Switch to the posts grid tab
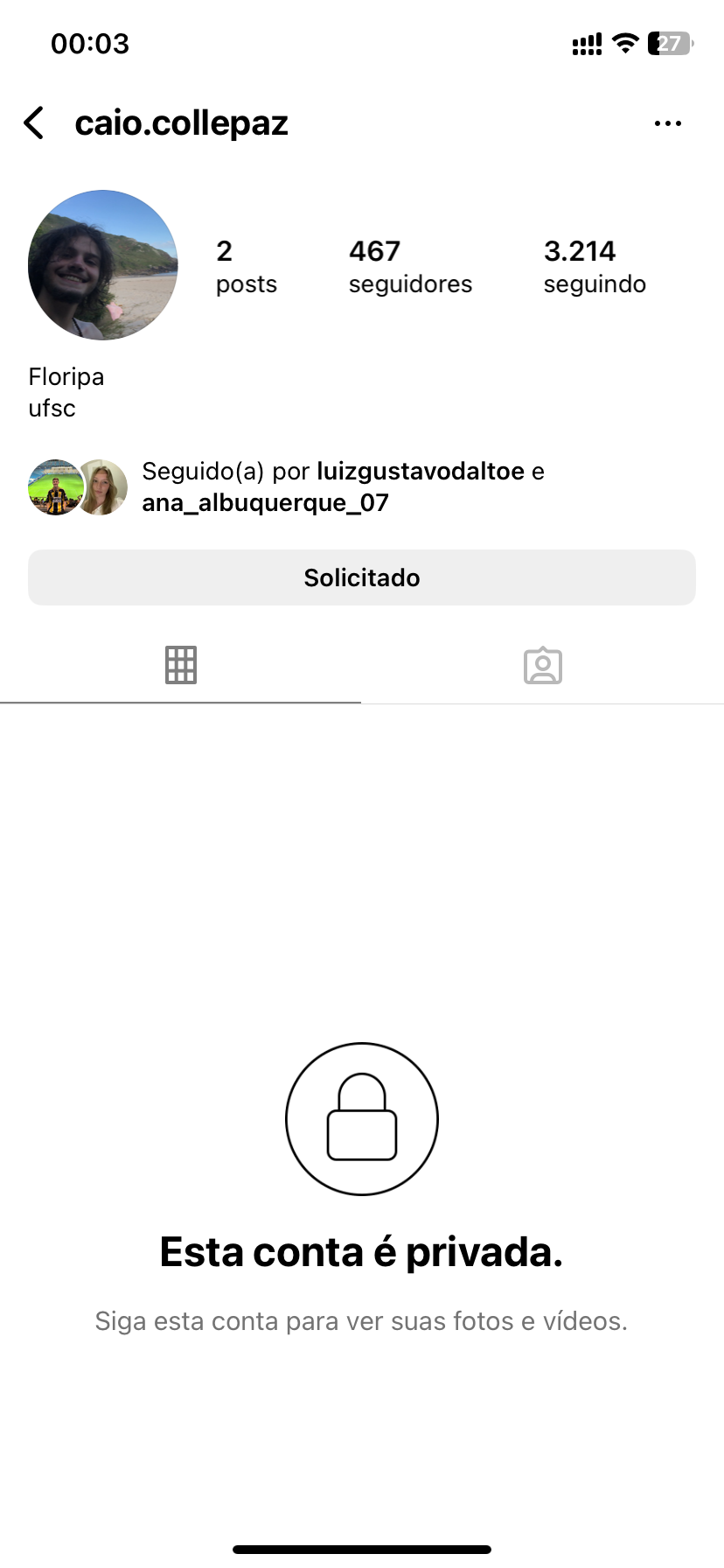 (181, 665)
